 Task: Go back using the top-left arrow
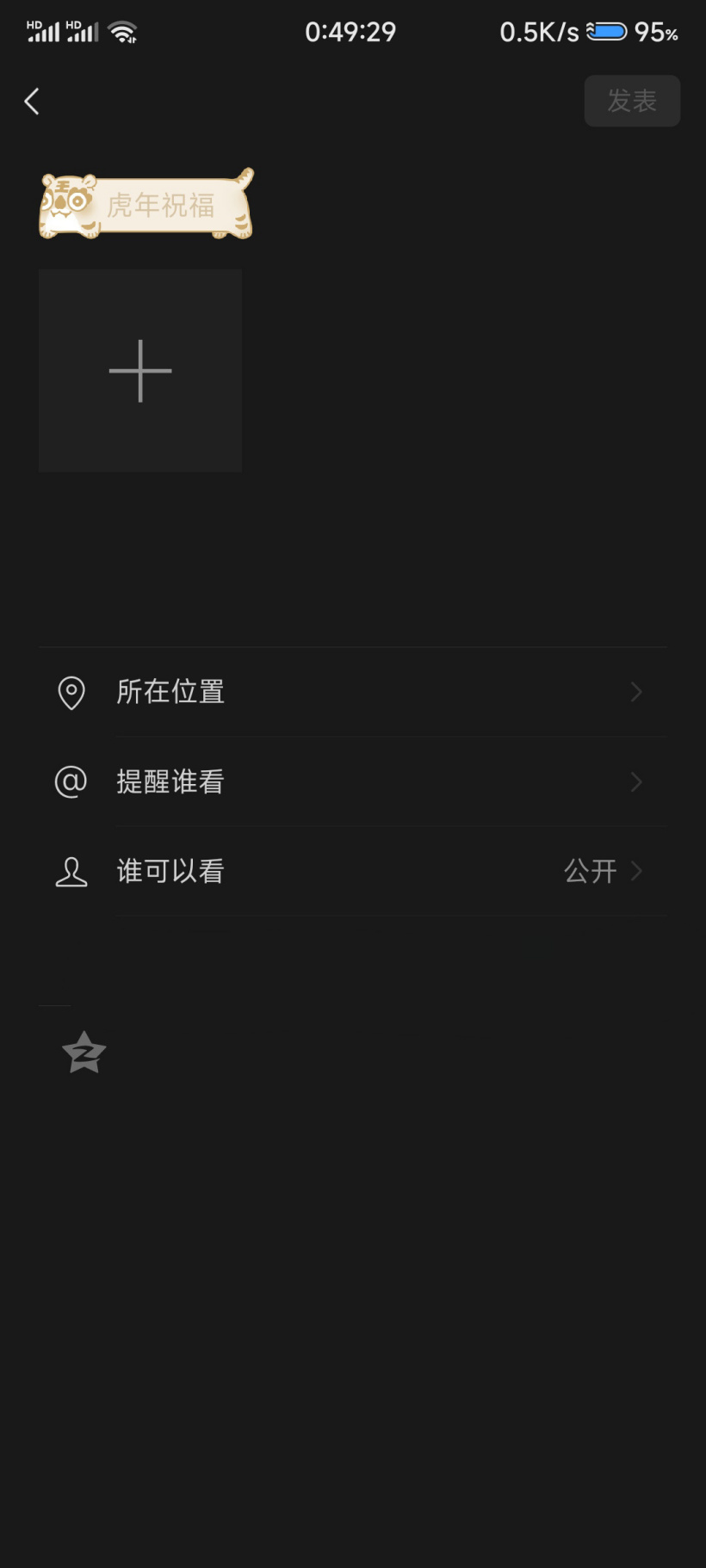pyautogui.click(x=32, y=102)
